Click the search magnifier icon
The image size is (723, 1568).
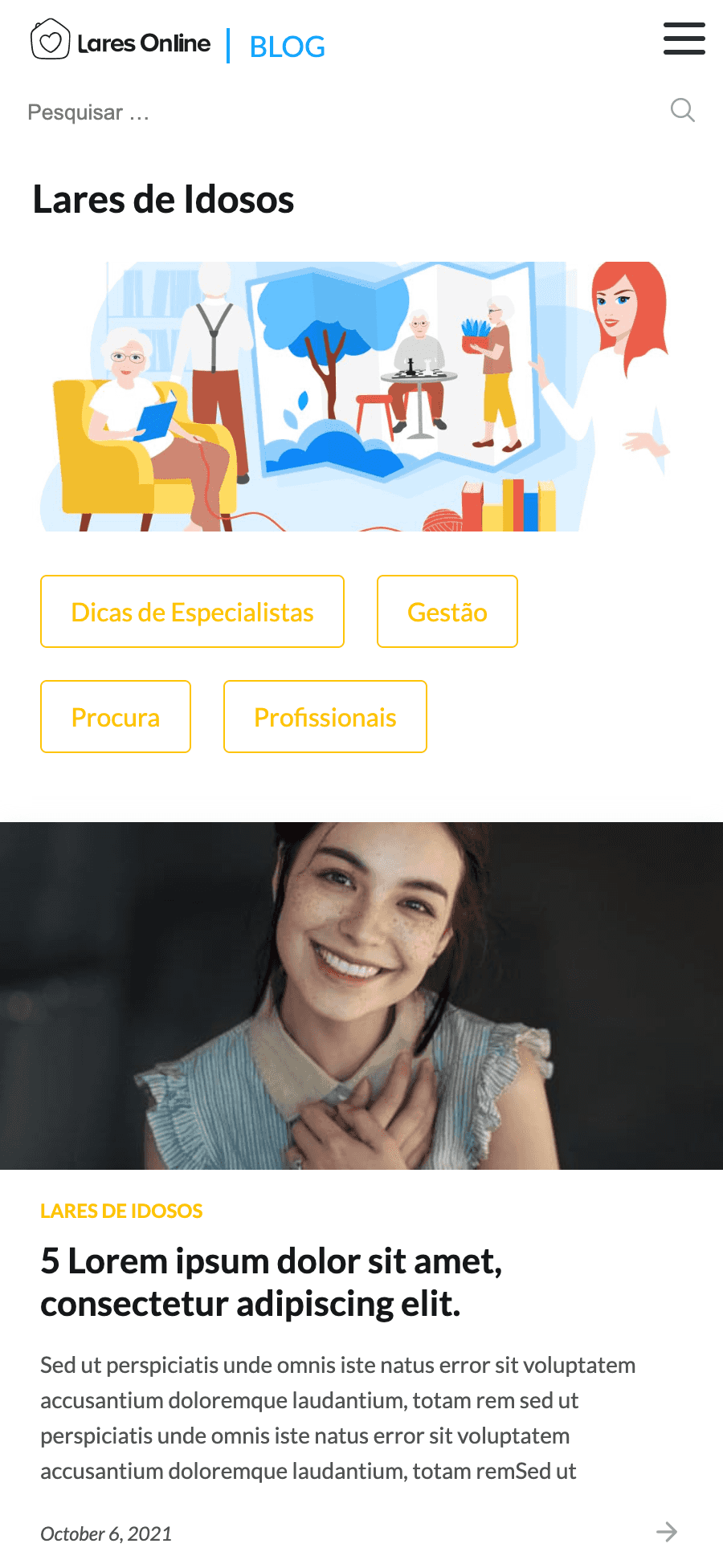pyautogui.click(x=682, y=111)
